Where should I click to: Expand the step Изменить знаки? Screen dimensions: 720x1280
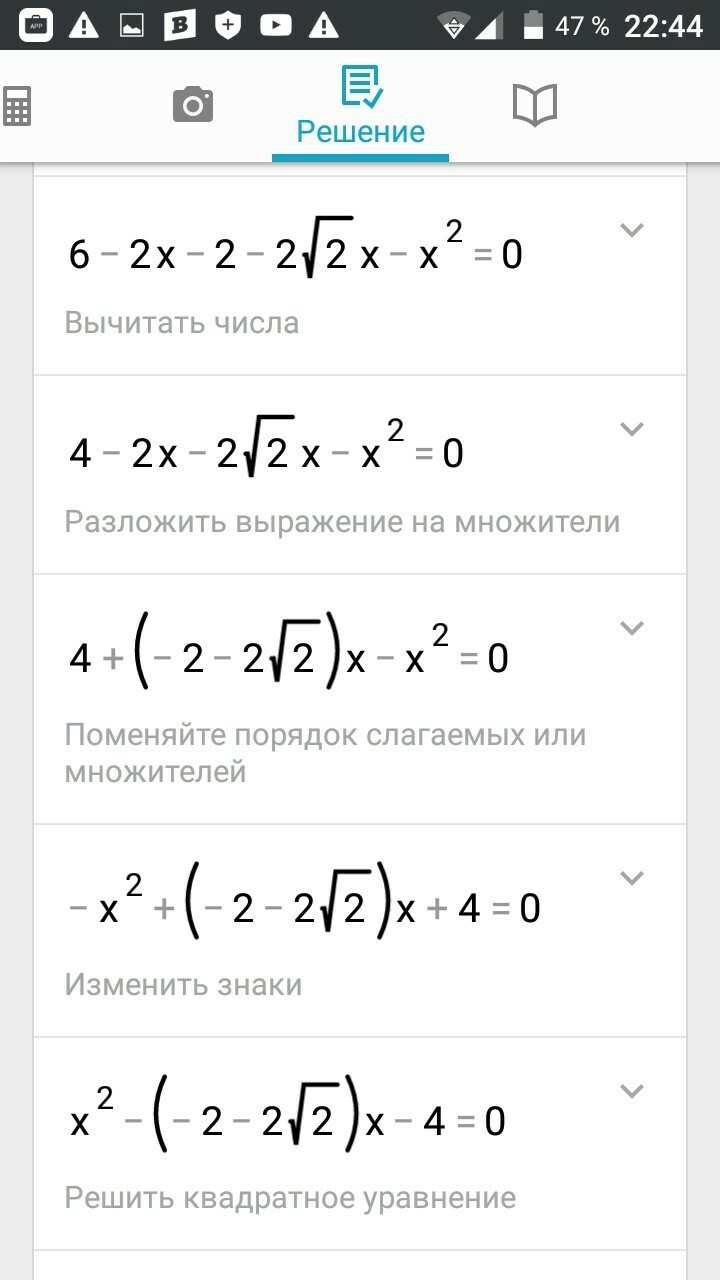pos(631,878)
